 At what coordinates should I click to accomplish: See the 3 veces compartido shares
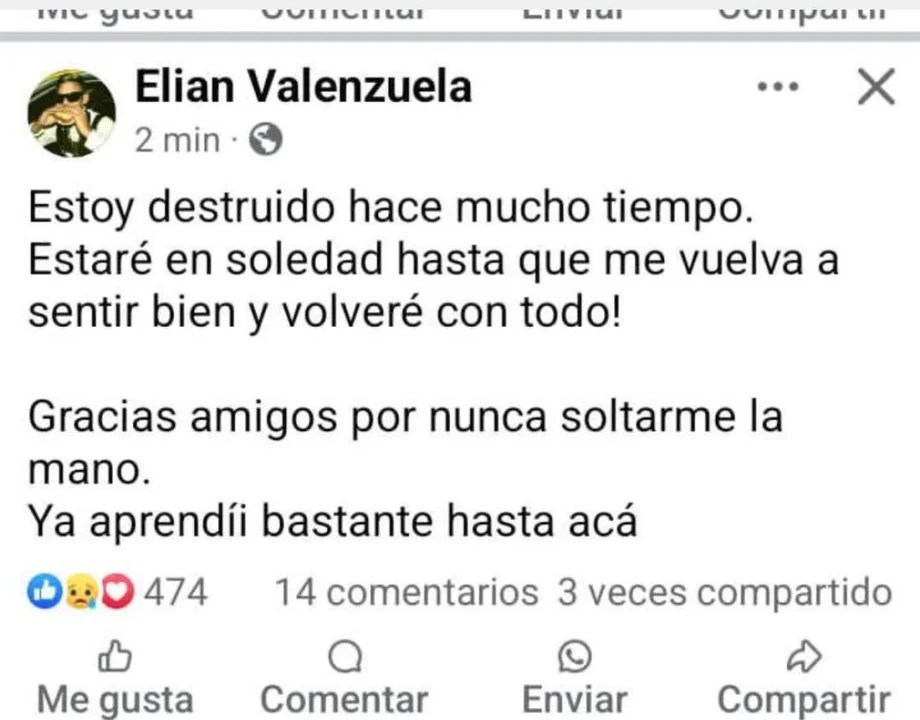[x=724, y=593]
